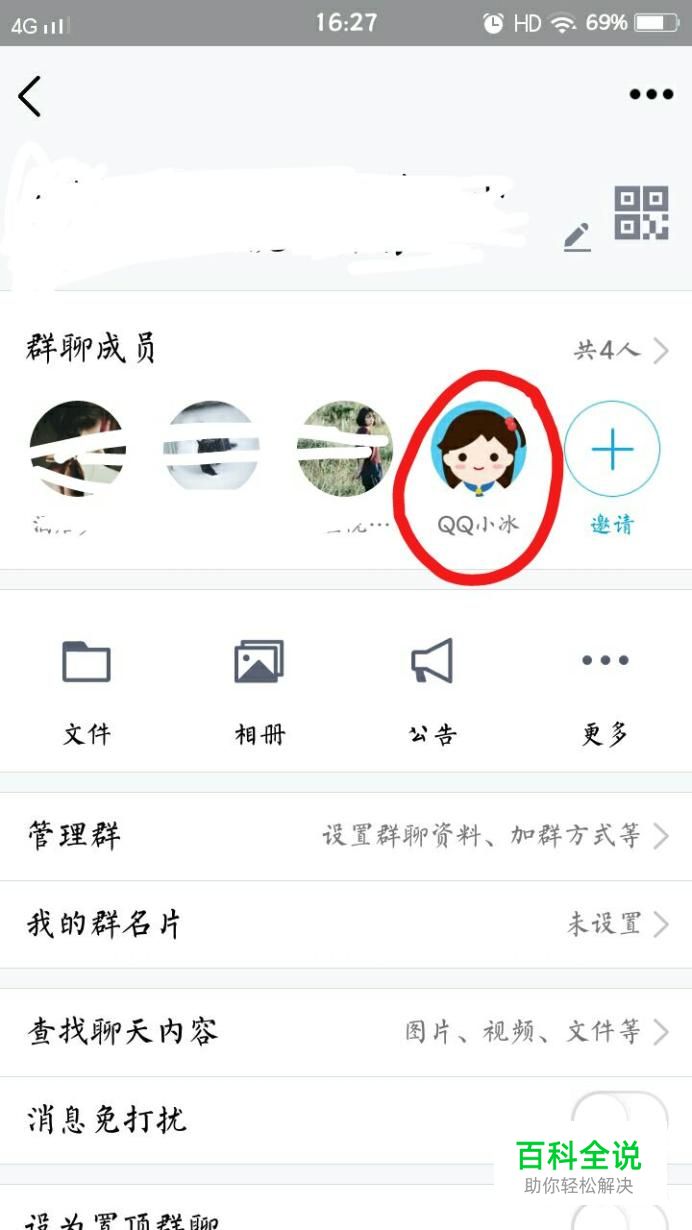Edit the group name with pencil icon
The image size is (692, 1230).
(577, 237)
